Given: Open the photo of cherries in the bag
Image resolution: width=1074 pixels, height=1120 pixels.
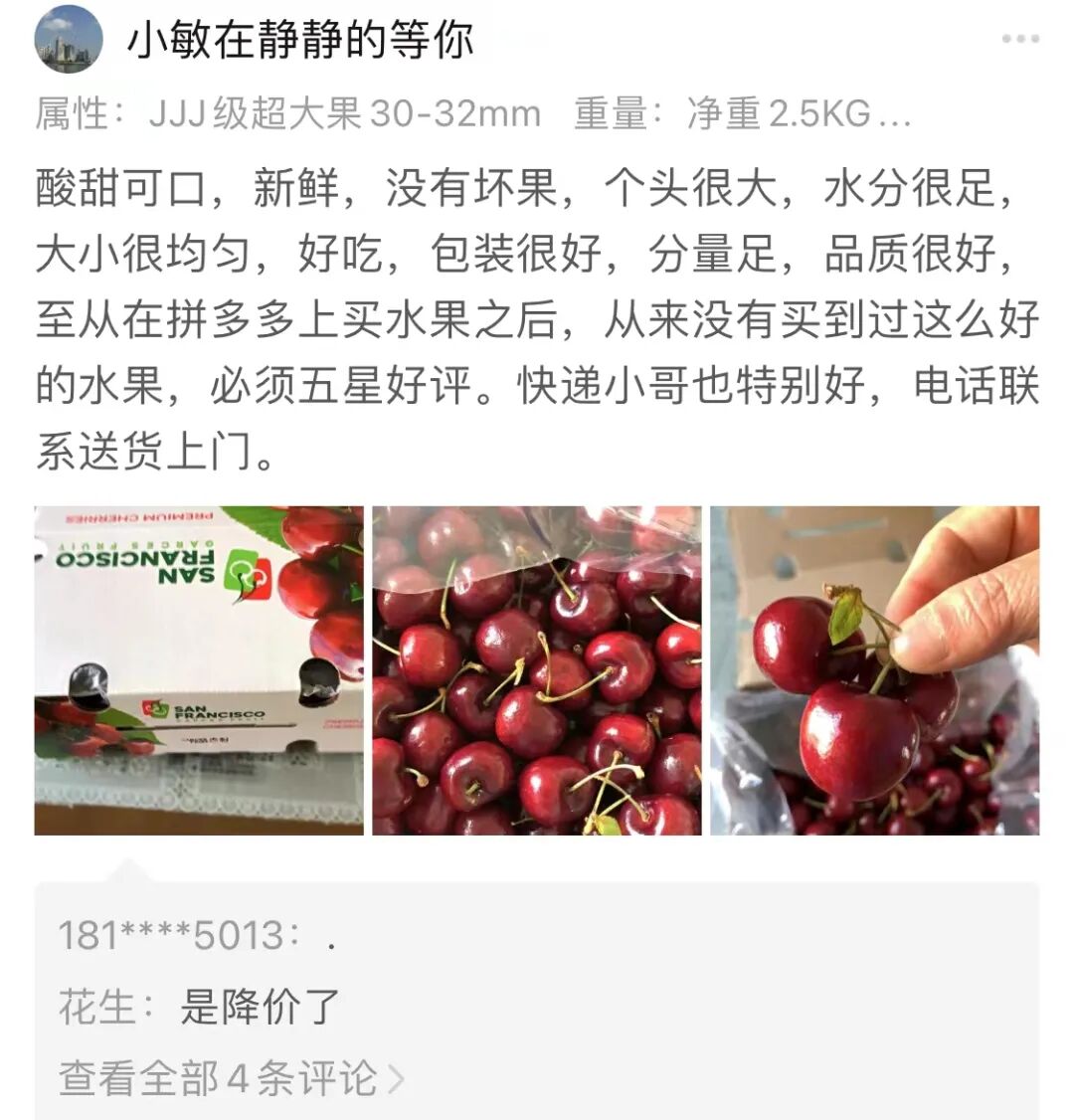Looking at the screenshot, I should pyautogui.click(x=536, y=670).
